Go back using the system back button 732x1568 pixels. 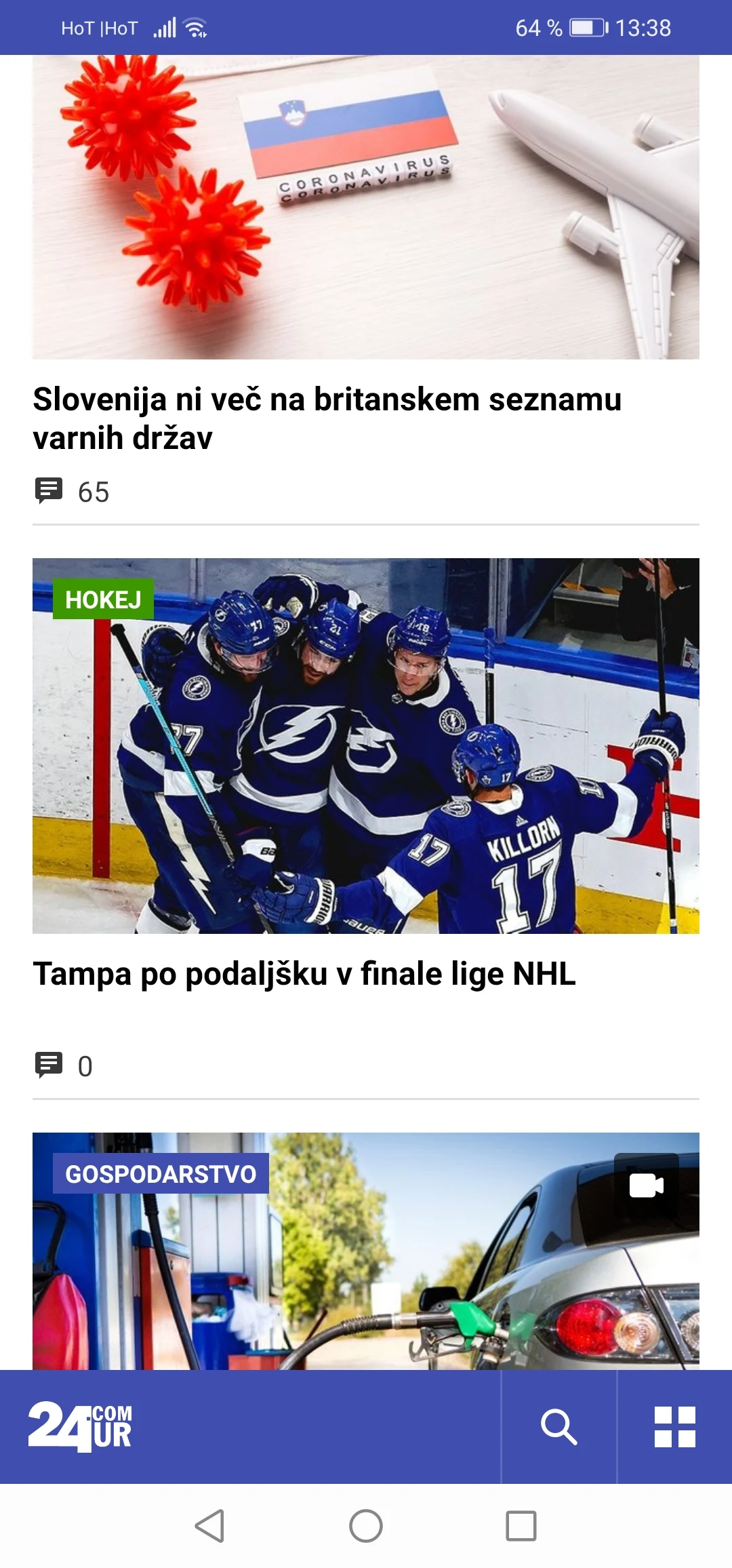209,1526
